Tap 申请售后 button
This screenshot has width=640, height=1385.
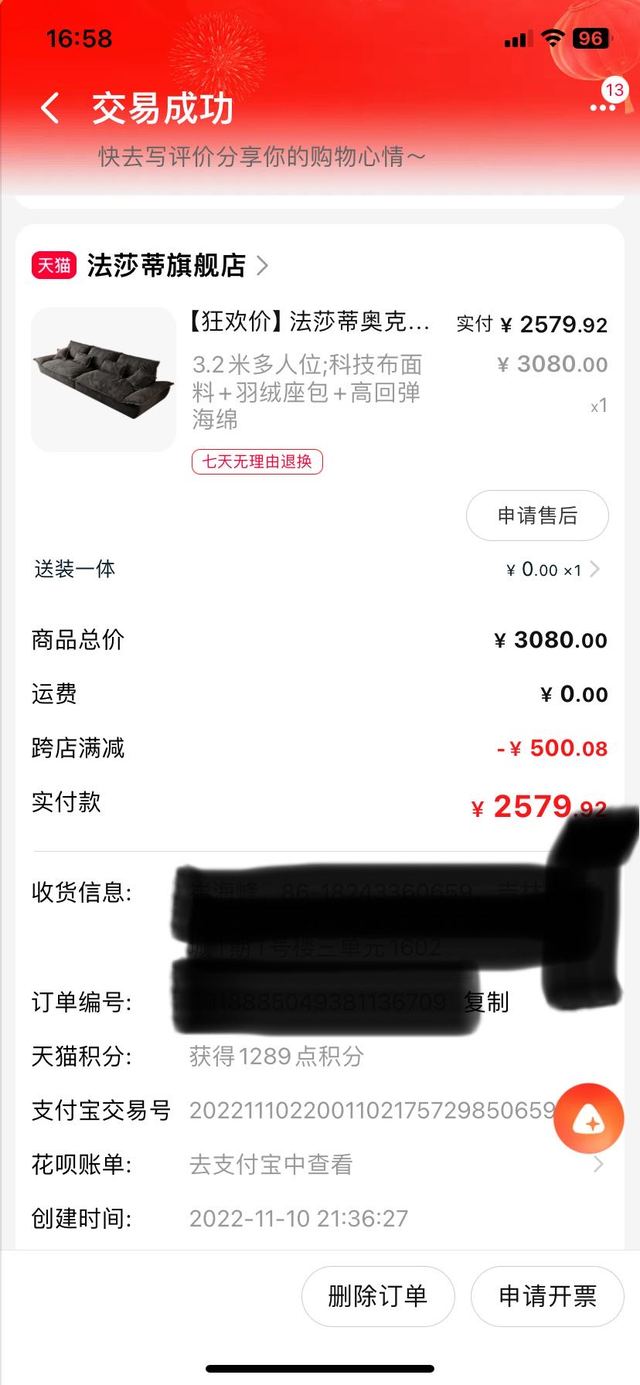[537, 516]
